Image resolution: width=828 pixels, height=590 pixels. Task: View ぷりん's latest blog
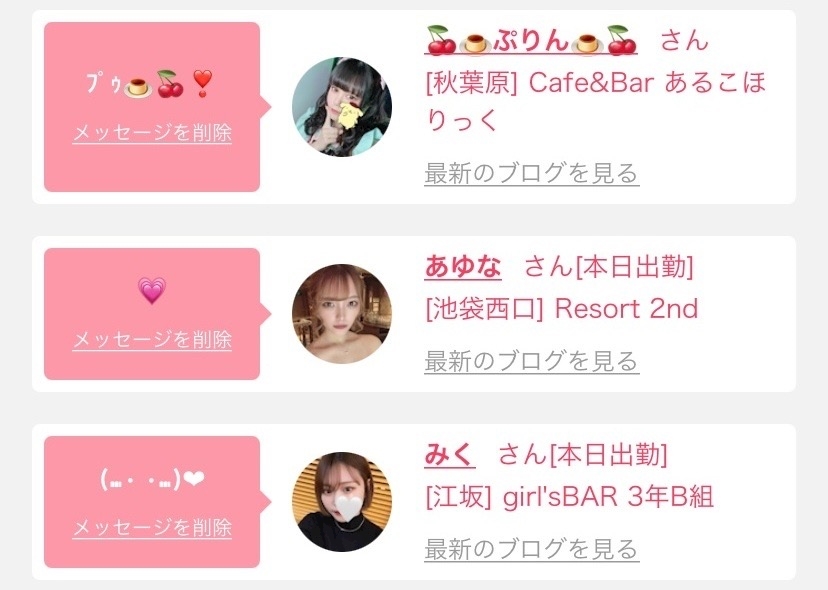pyautogui.click(x=531, y=173)
